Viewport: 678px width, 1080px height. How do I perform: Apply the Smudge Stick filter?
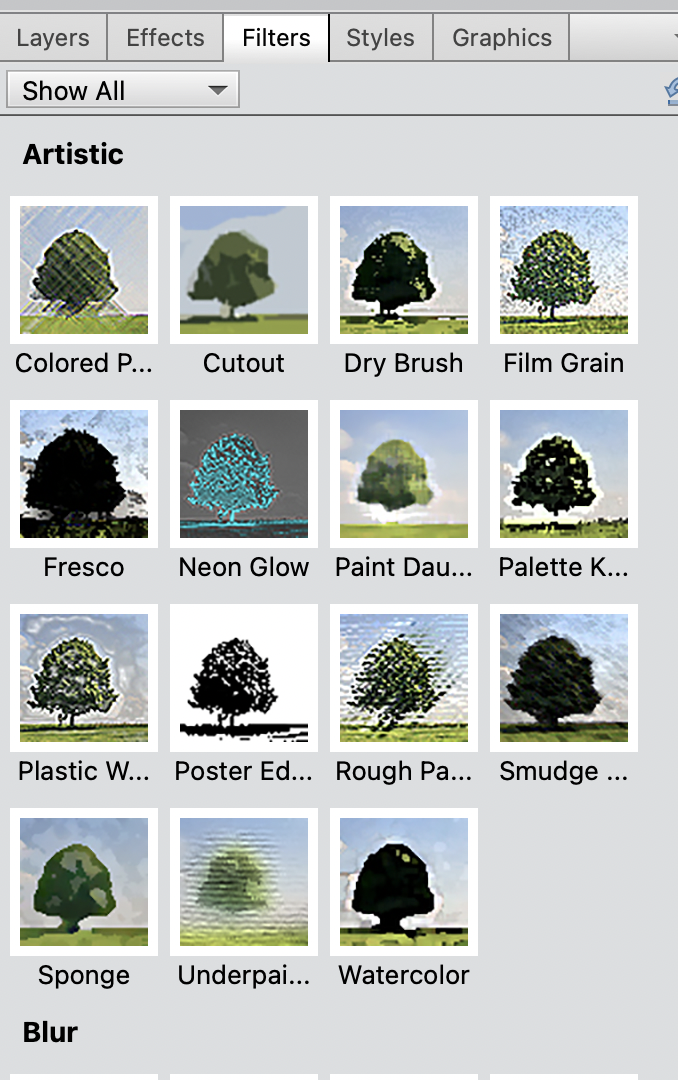(564, 678)
